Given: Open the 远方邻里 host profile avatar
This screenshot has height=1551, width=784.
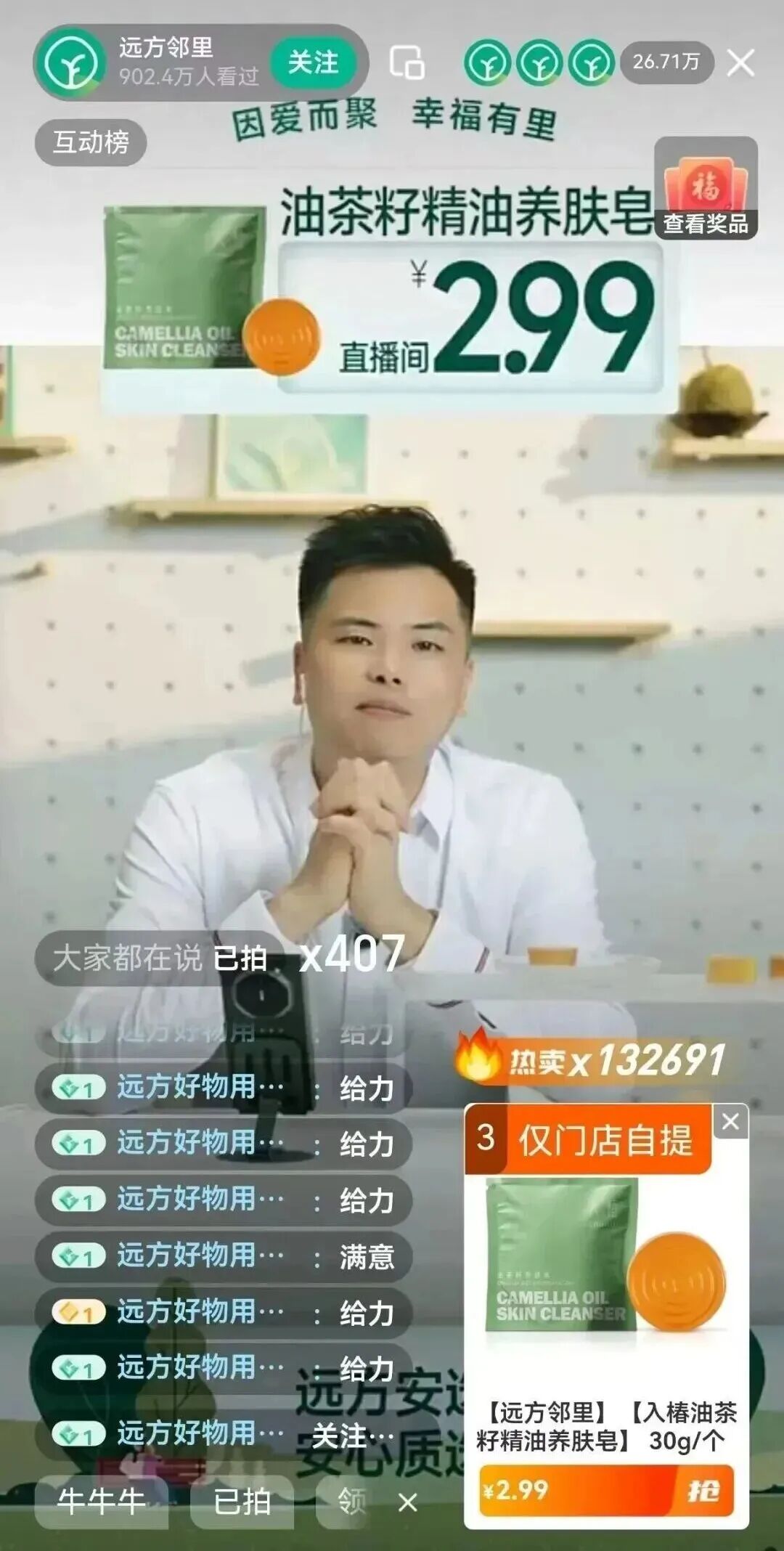Looking at the screenshot, I should point(71,63).
